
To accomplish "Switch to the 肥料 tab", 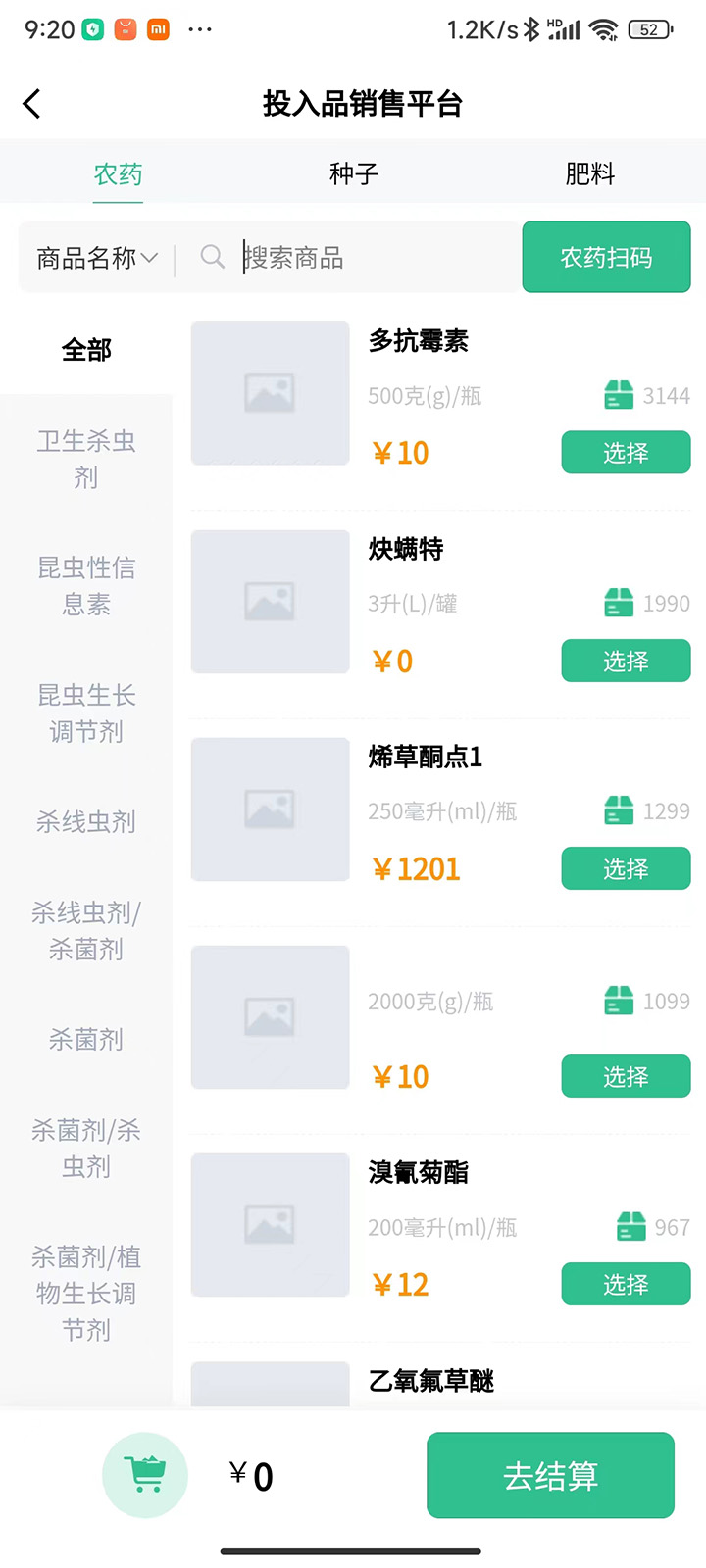I will (x=590, y=173).
